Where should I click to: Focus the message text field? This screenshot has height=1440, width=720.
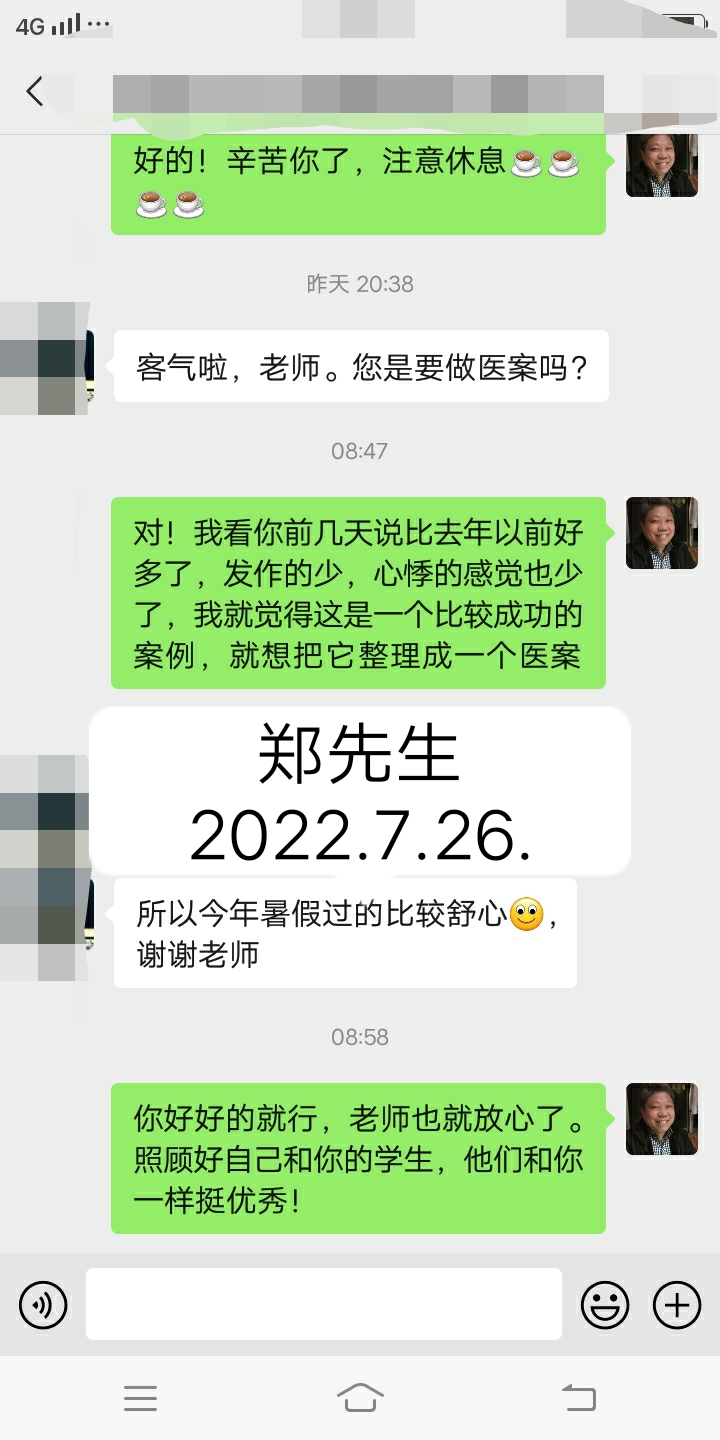point(323,1304)
